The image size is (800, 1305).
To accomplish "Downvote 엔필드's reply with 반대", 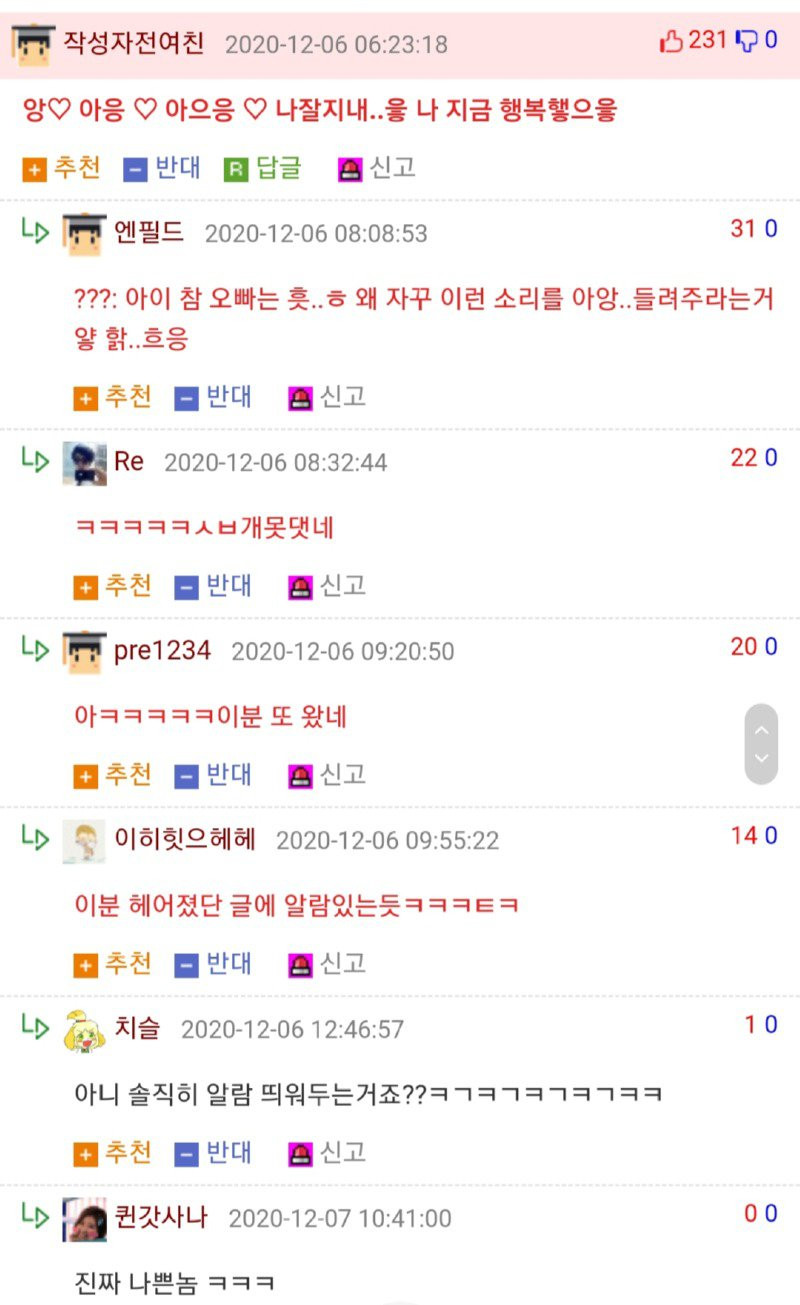I will pos(214,398).
